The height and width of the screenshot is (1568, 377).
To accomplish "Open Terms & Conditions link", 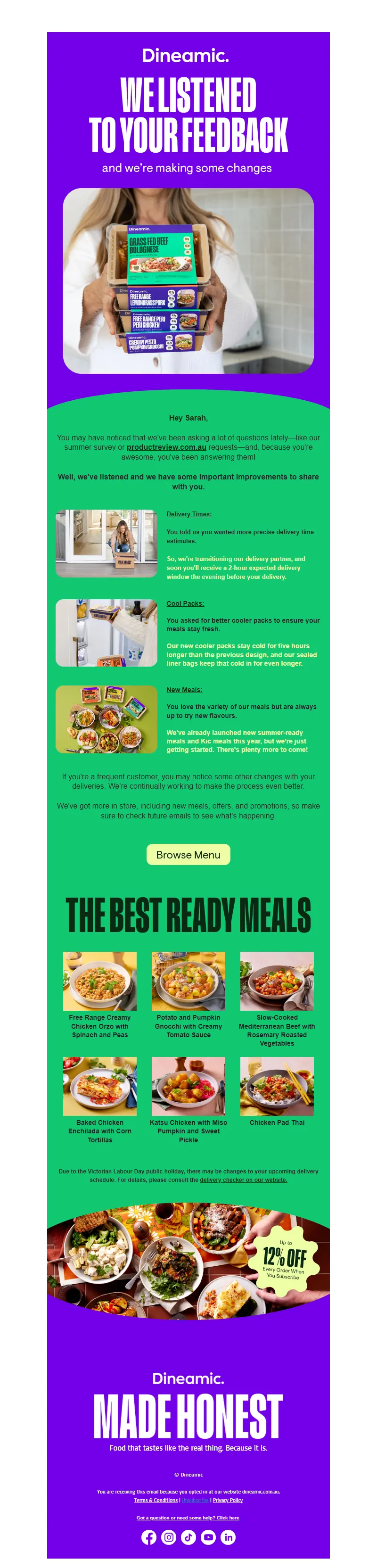I will [156, 1500].
